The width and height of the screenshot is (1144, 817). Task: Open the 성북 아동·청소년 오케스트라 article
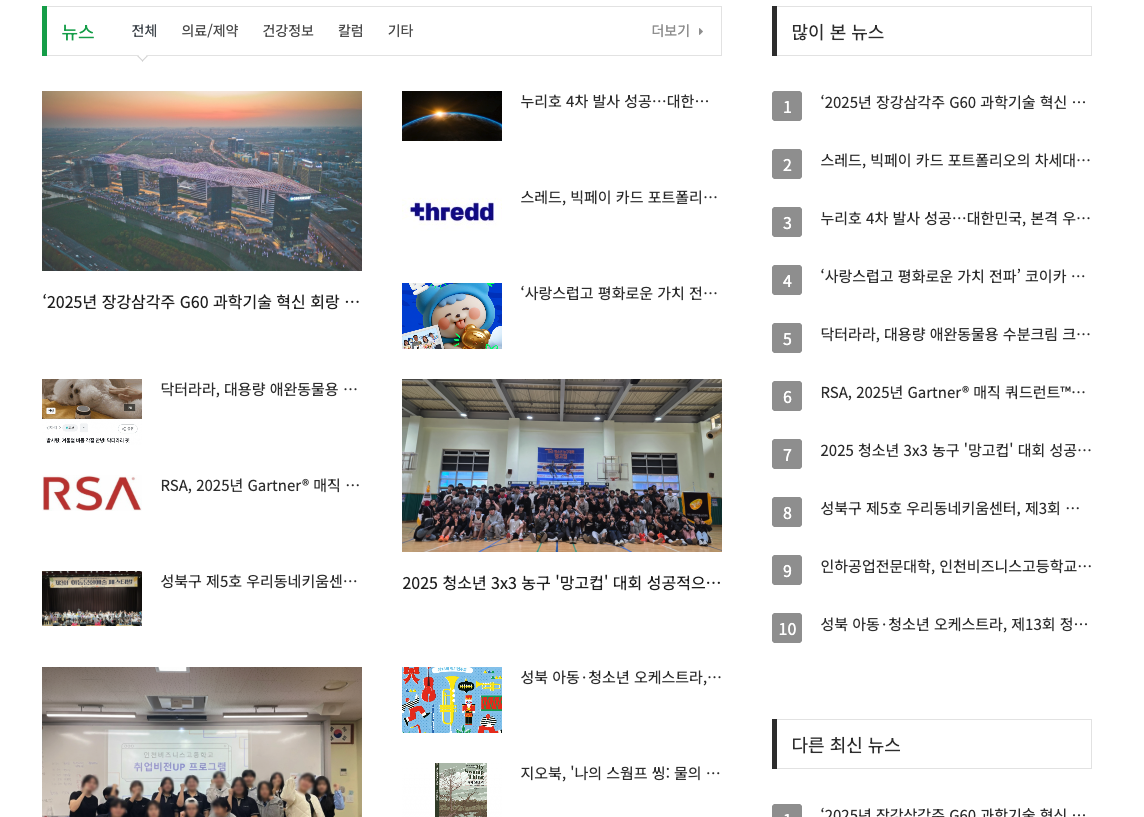pos(620,677)
